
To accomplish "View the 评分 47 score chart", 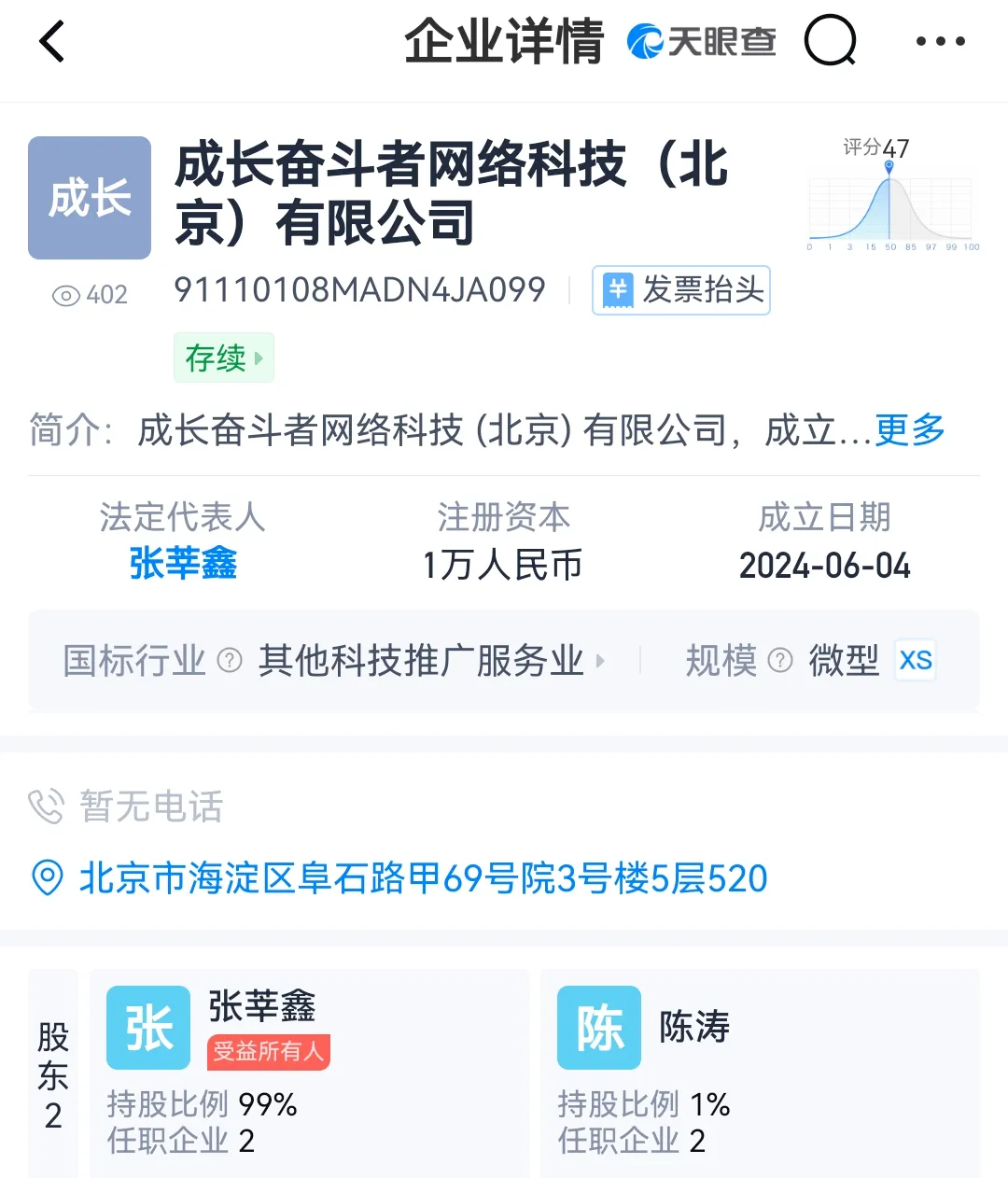I will pos(892,198).
